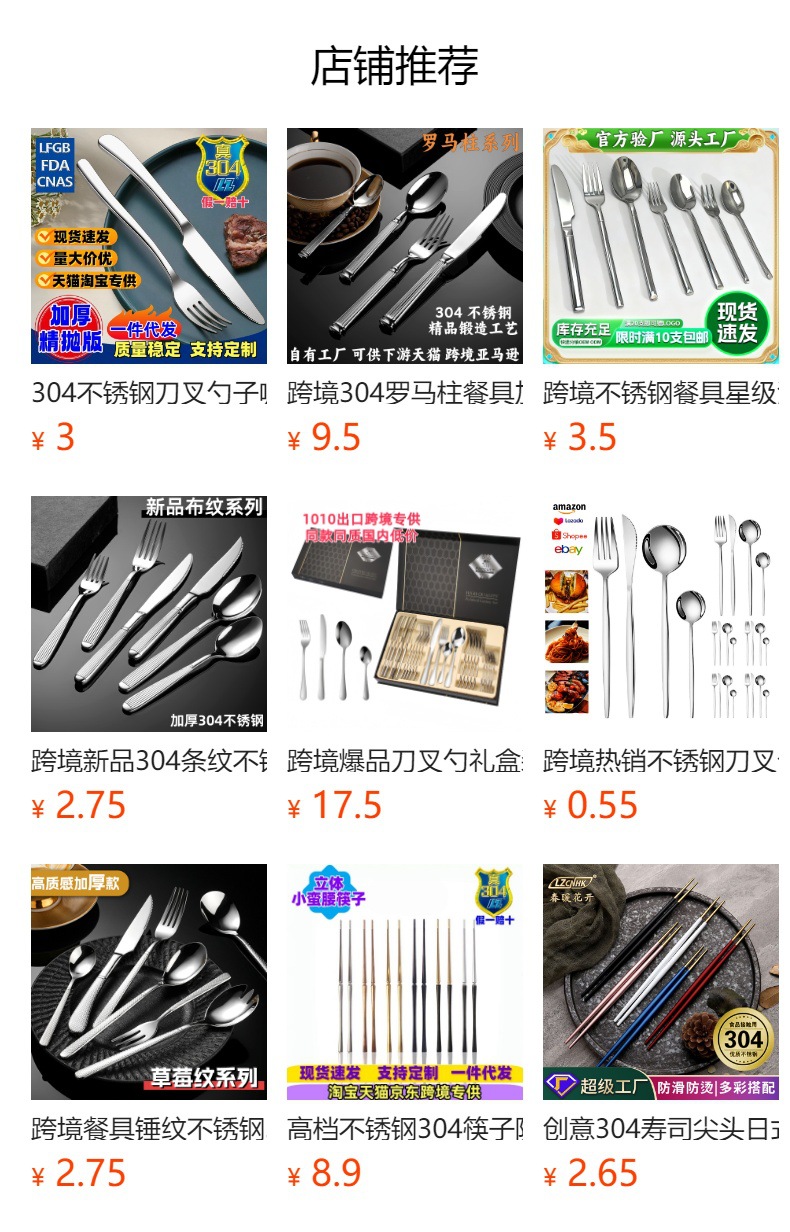View 跨境热销不锈钢刀叉 item priced ¥0.55
790x1232 pixels.
(660, 614)
